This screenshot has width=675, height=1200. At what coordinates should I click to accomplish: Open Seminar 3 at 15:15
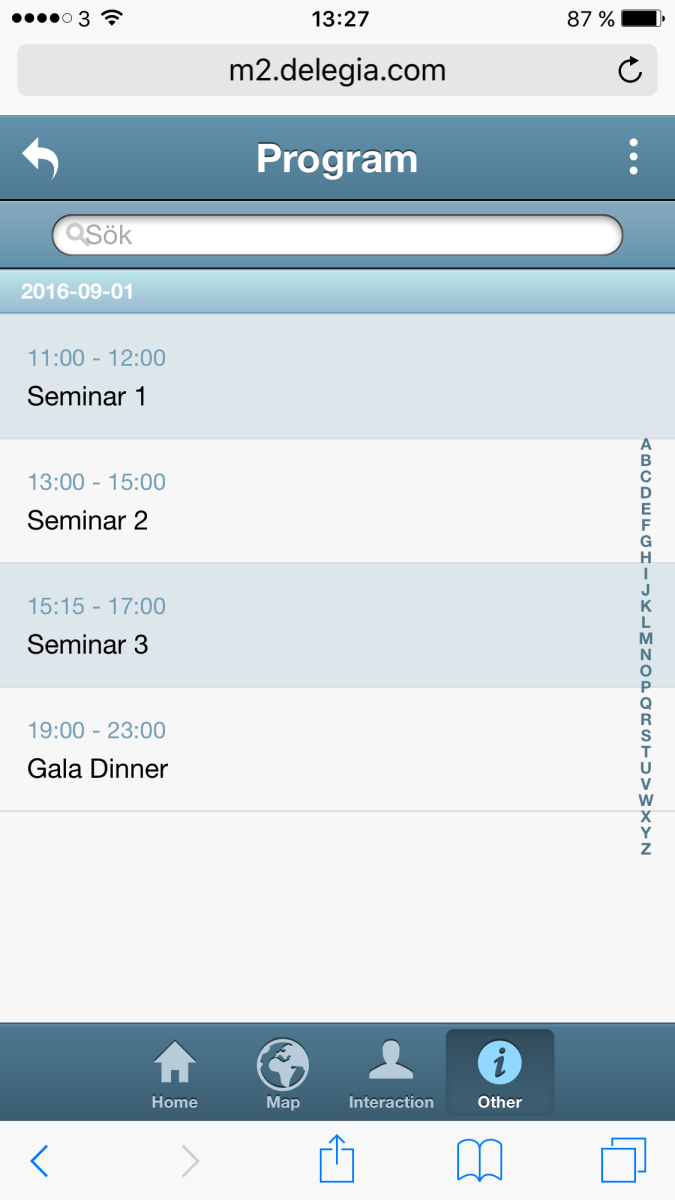(x=337, y=625)
